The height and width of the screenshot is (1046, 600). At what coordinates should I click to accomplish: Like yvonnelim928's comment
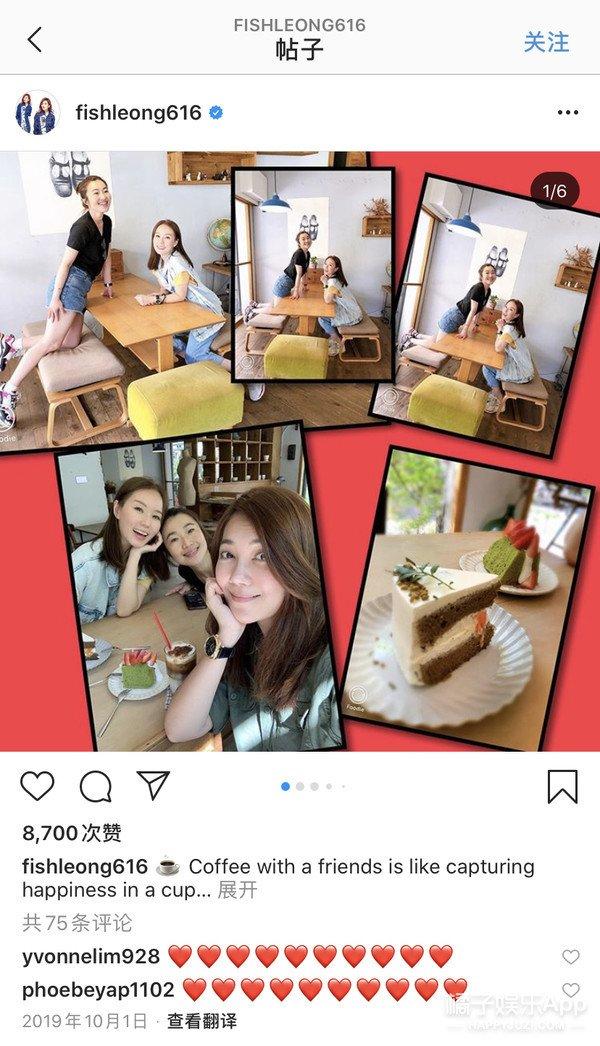[x=570, y=957]
